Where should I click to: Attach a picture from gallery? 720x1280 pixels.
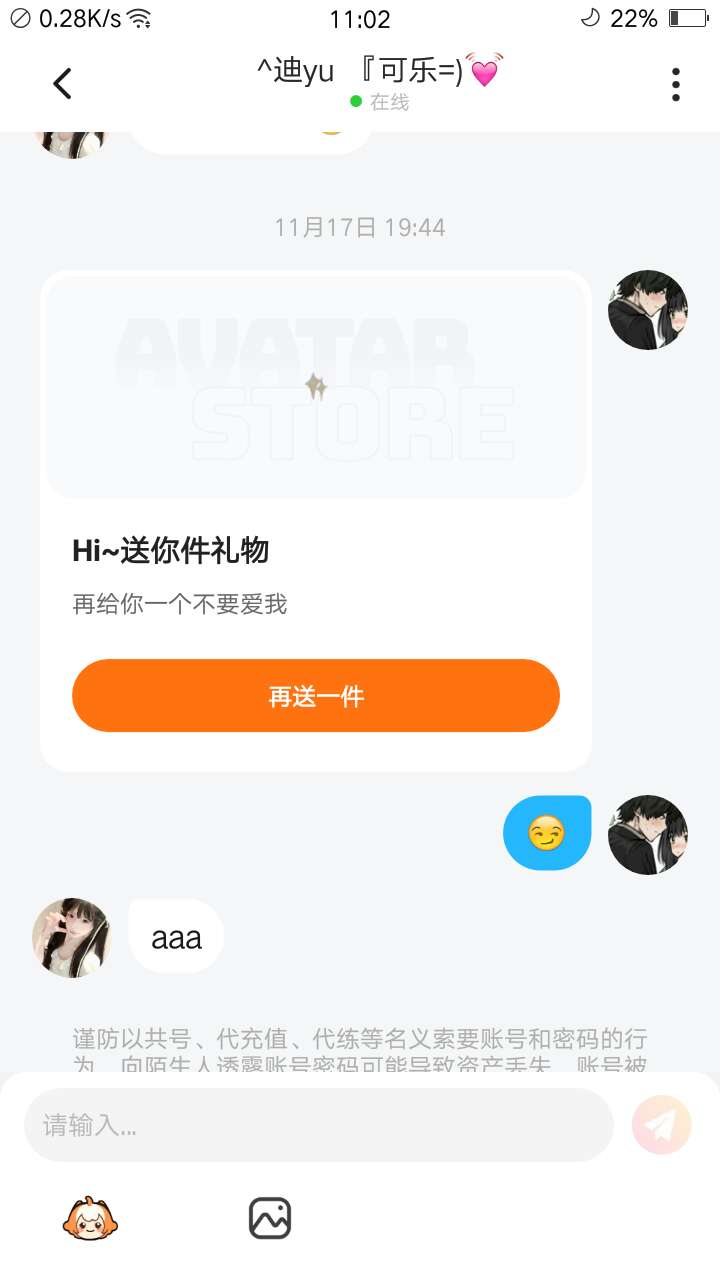pos(269,1218)
